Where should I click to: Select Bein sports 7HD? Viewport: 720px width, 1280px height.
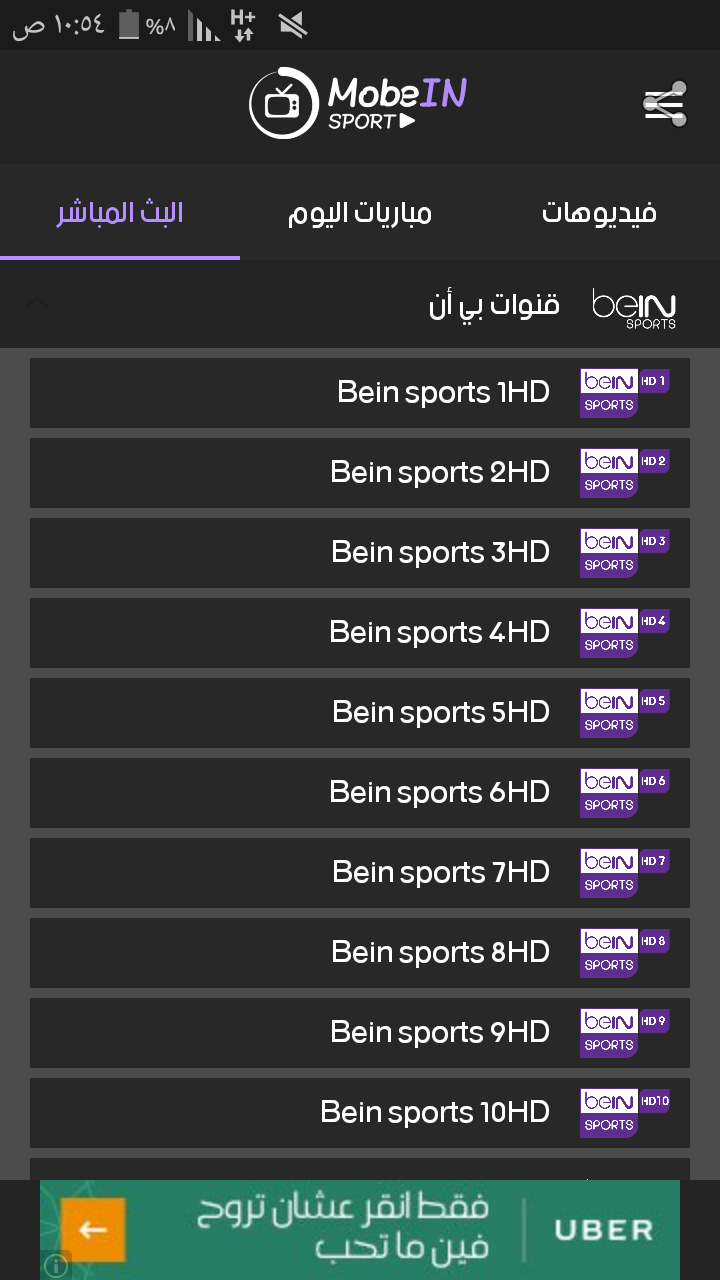360,873
